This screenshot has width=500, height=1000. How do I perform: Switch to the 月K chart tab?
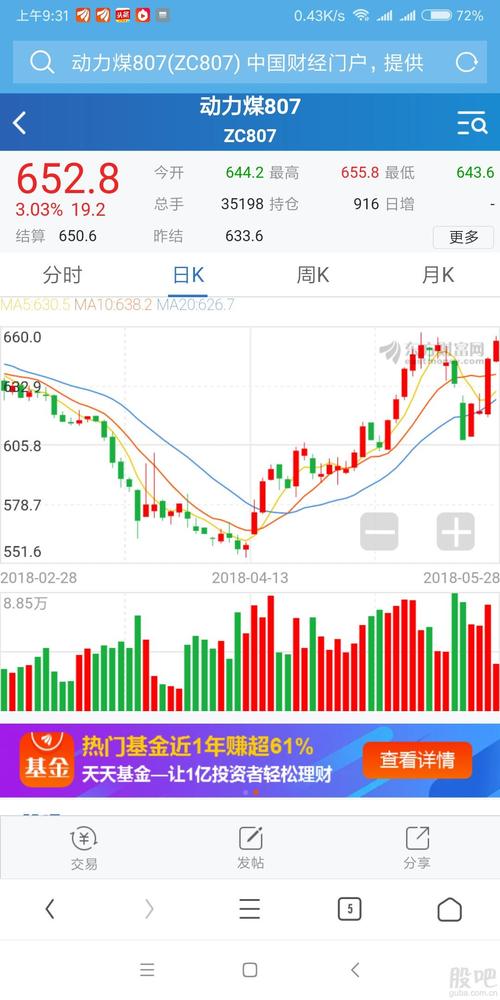click(x=438, y=276)
